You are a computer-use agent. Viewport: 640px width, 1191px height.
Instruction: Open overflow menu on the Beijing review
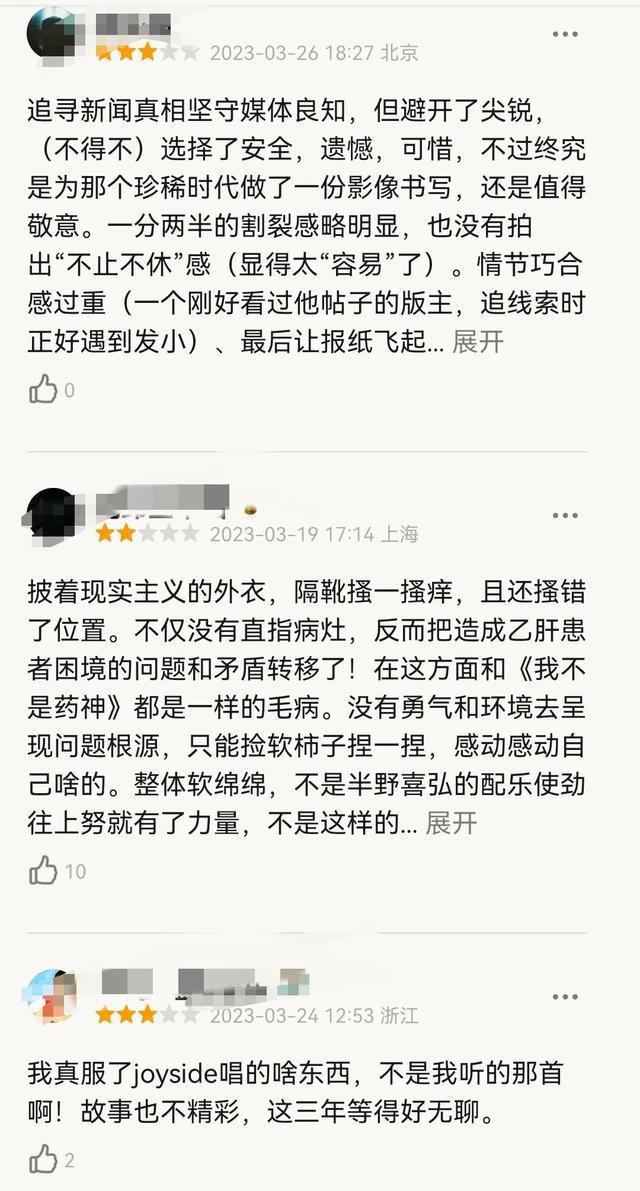click(x=565, y=34)
